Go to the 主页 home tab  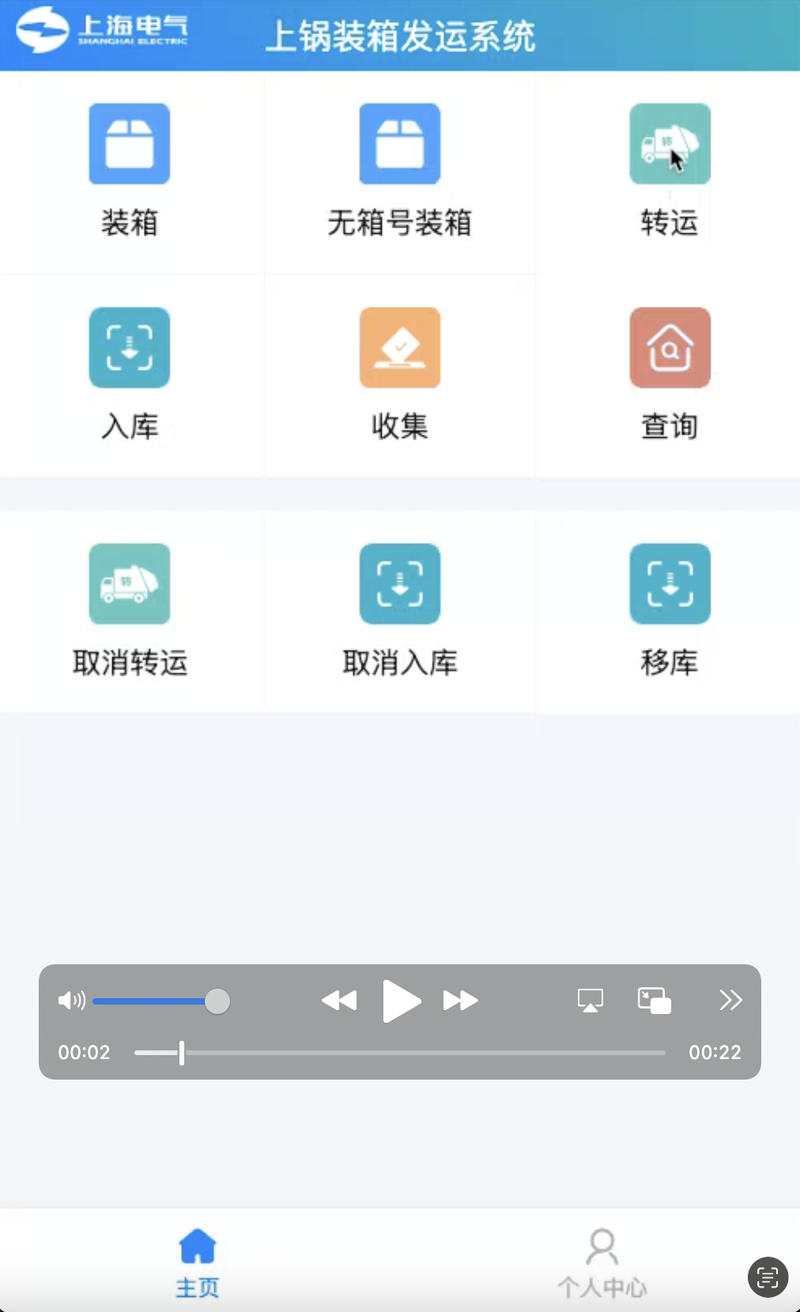197,1262
